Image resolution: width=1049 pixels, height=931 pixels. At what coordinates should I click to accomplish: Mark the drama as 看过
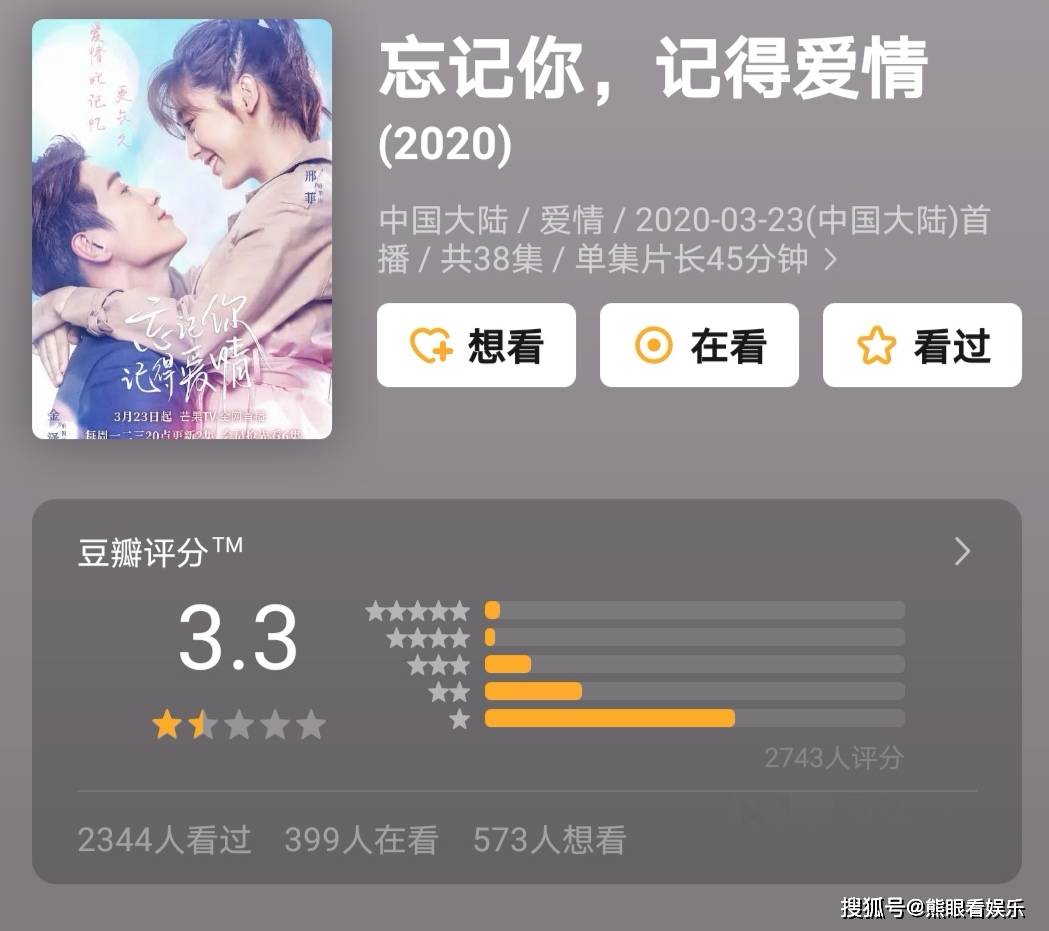921,346
